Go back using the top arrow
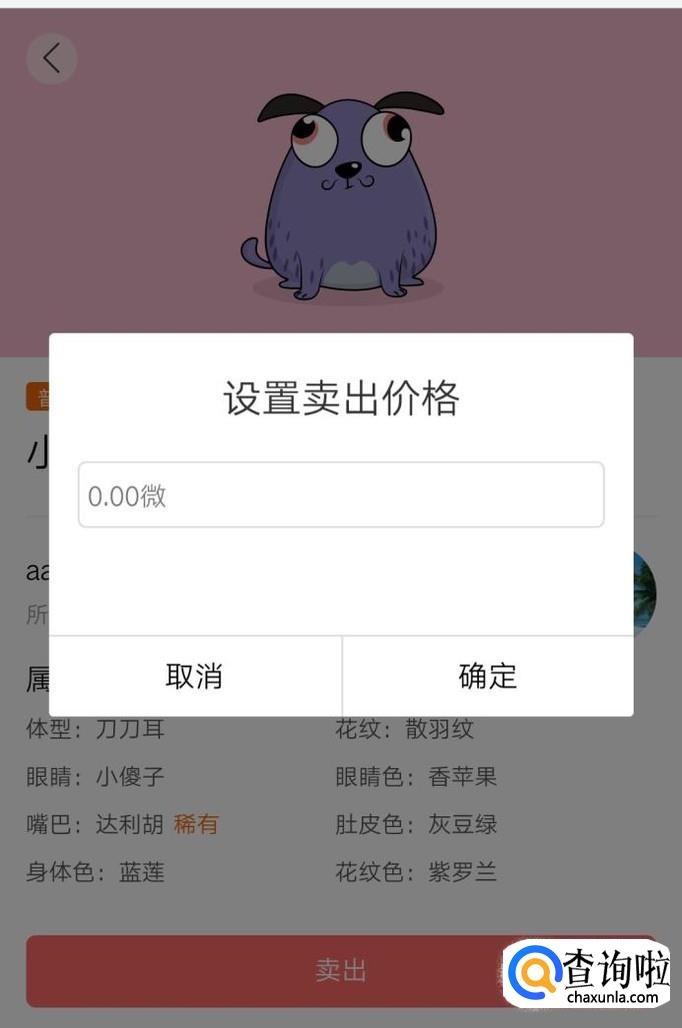 coord(52,58)
